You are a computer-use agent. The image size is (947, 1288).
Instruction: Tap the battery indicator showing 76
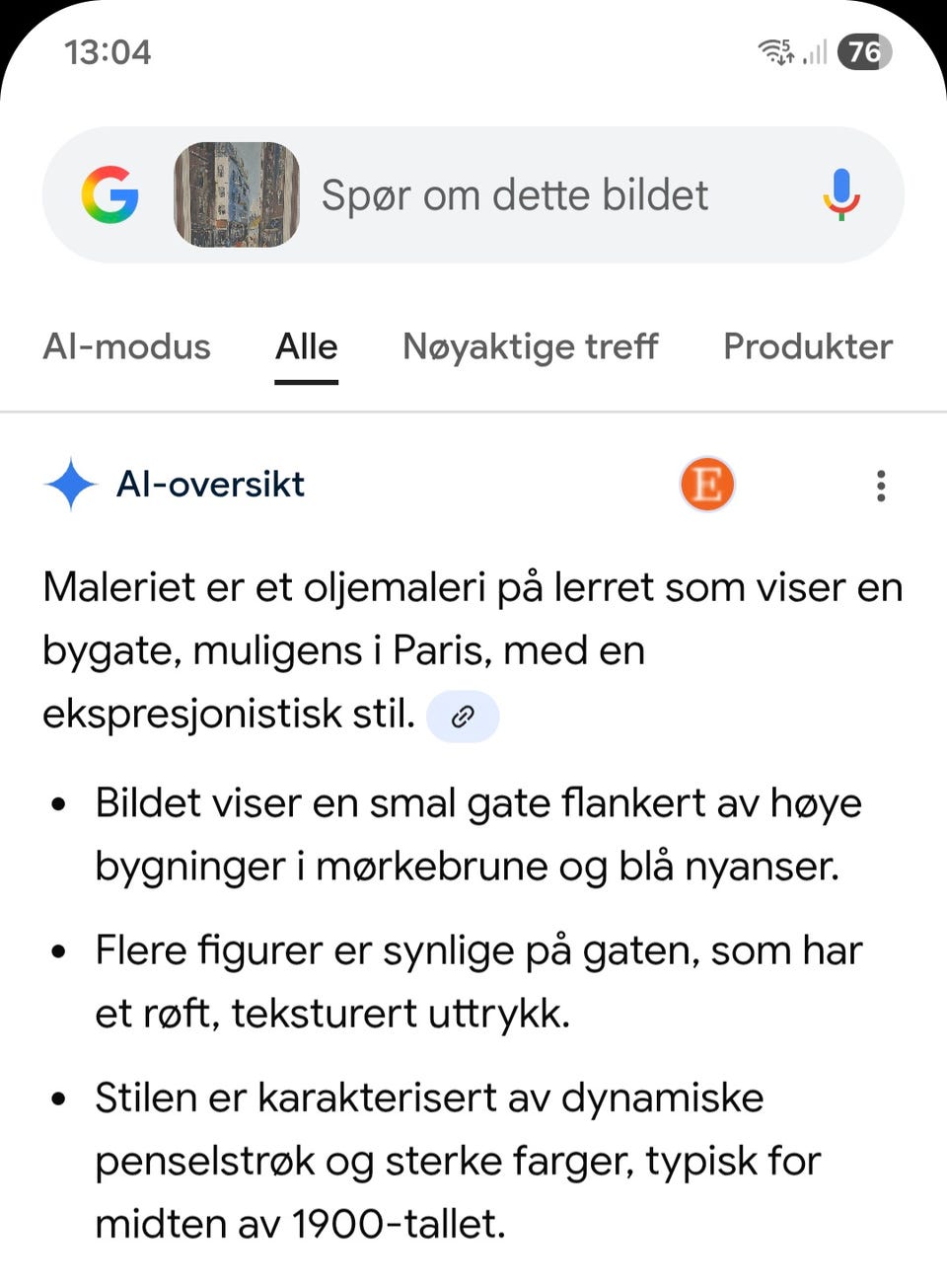click(x=863, y=52)
